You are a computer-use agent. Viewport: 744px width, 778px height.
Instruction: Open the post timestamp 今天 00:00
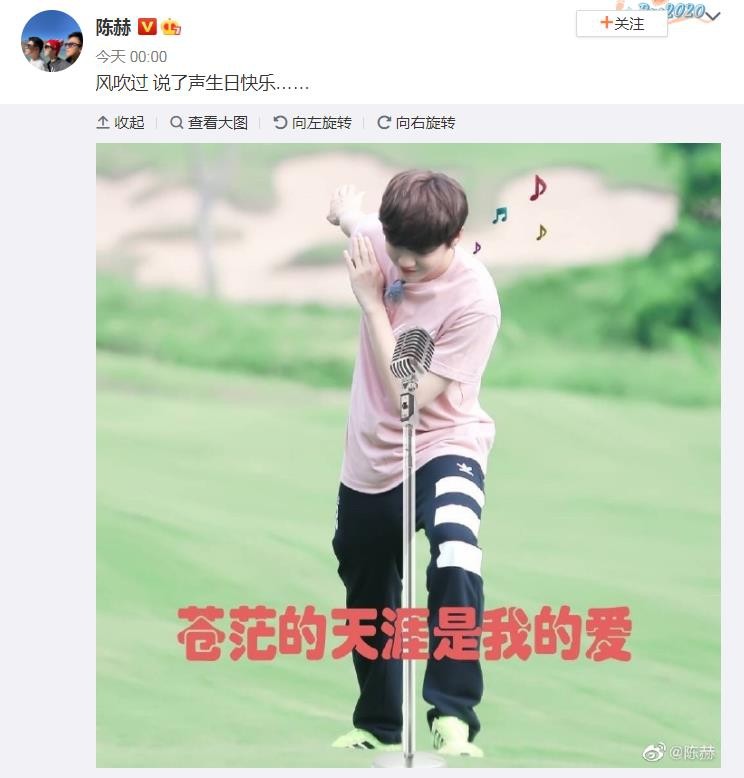[131, 57]
